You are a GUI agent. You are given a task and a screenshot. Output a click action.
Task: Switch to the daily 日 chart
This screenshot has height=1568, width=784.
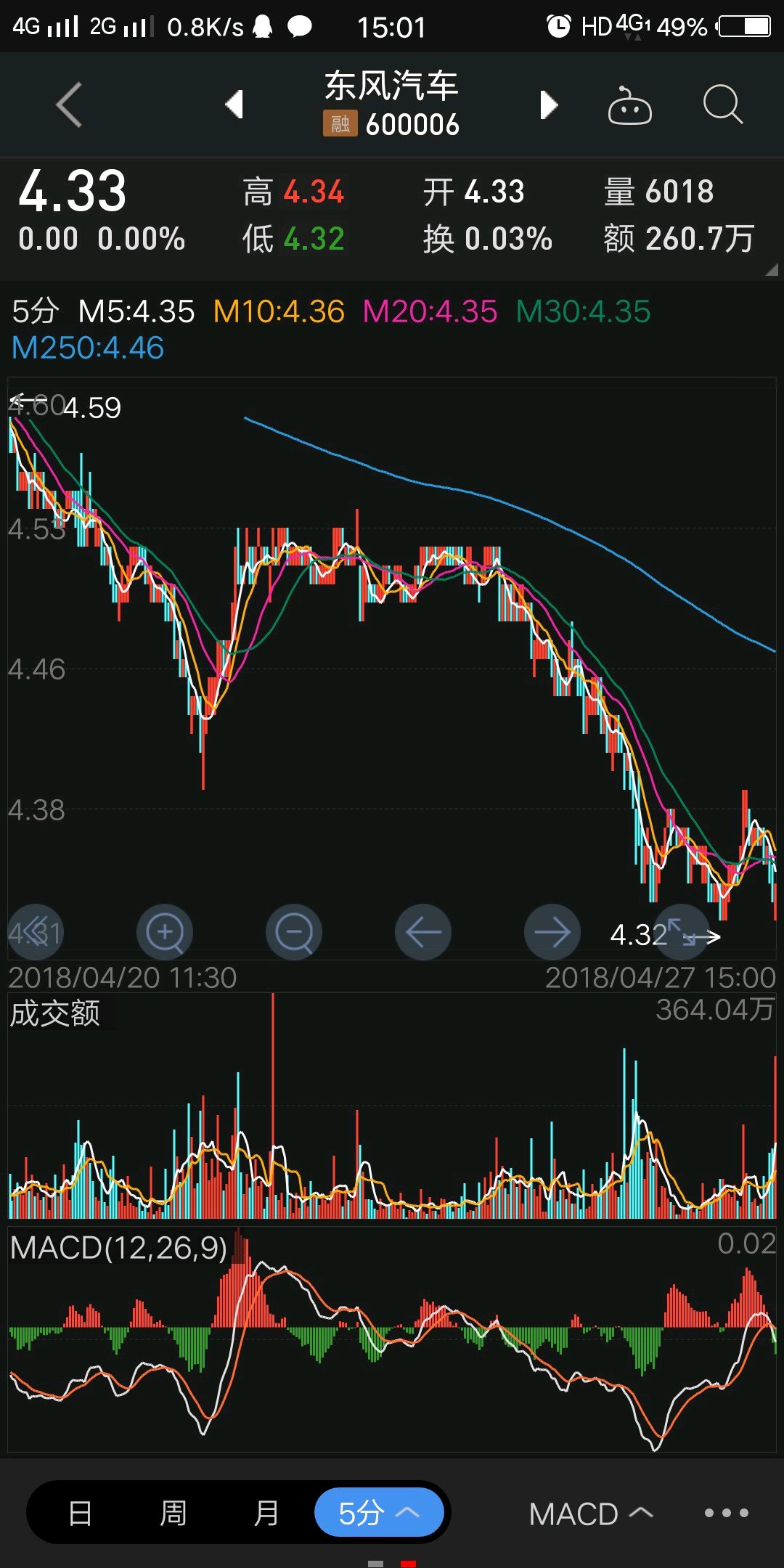(80, 1514)
